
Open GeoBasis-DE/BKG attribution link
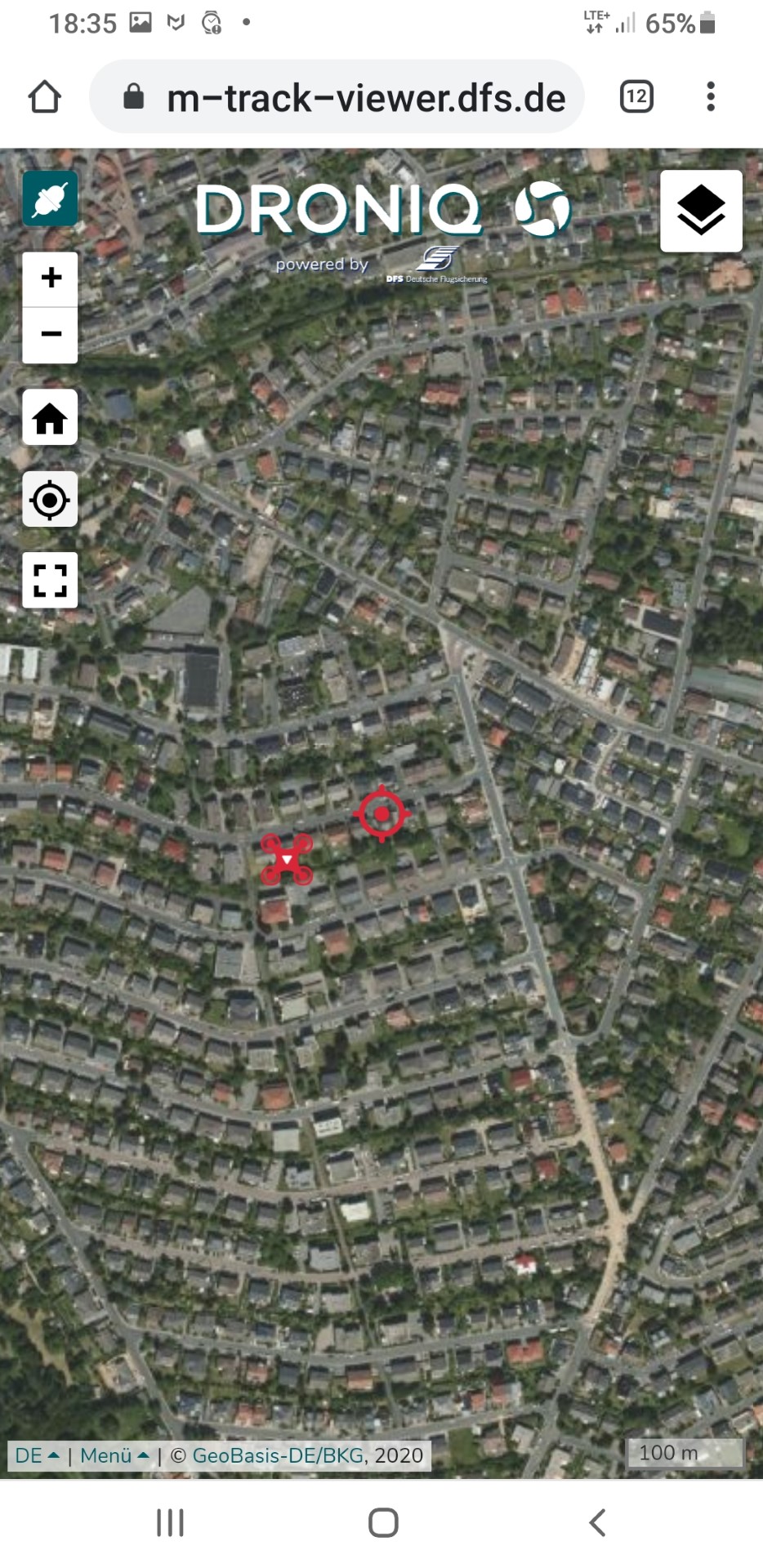pos(278,1454)
